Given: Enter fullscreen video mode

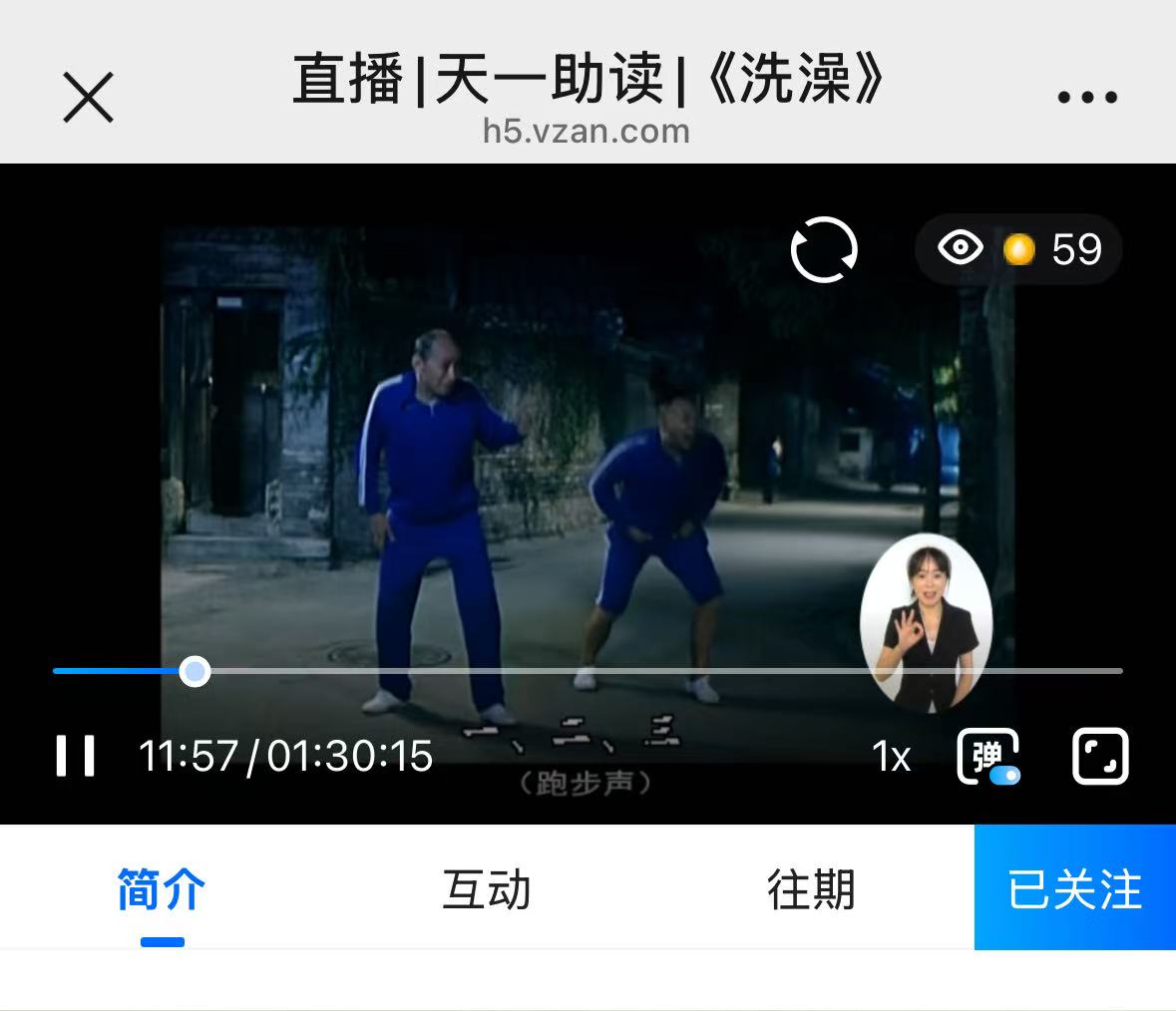Looking at the screenshot, I should (1100, 757).
